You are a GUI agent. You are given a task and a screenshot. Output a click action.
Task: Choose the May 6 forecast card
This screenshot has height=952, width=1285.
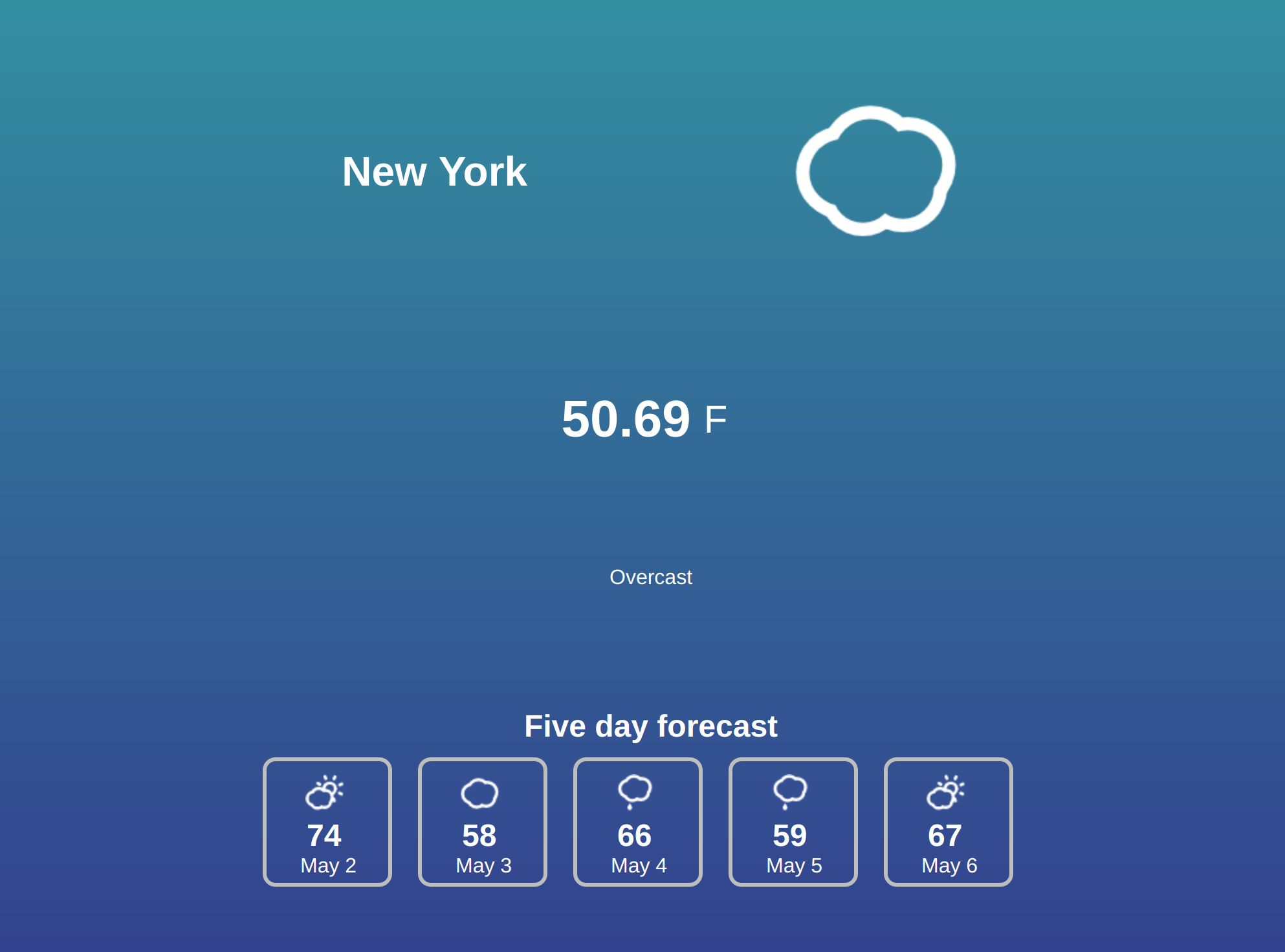click(x=949, y=821)
